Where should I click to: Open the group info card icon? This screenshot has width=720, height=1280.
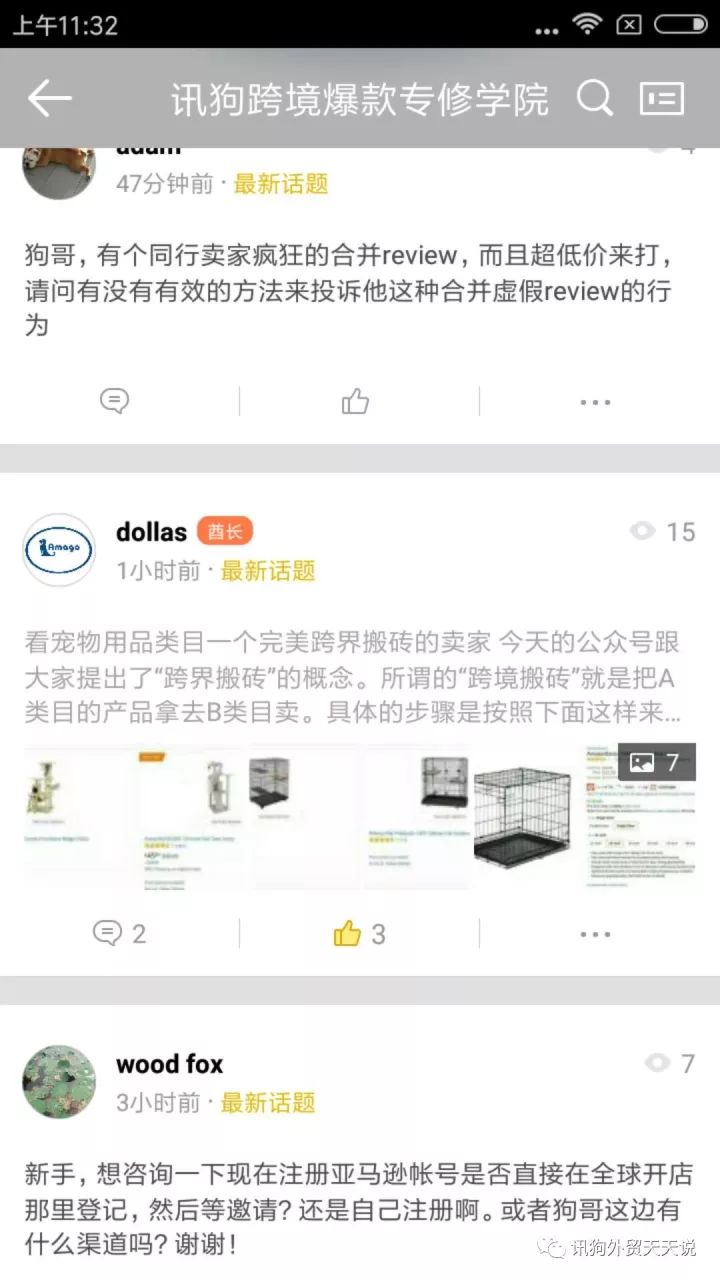(662, 98)
